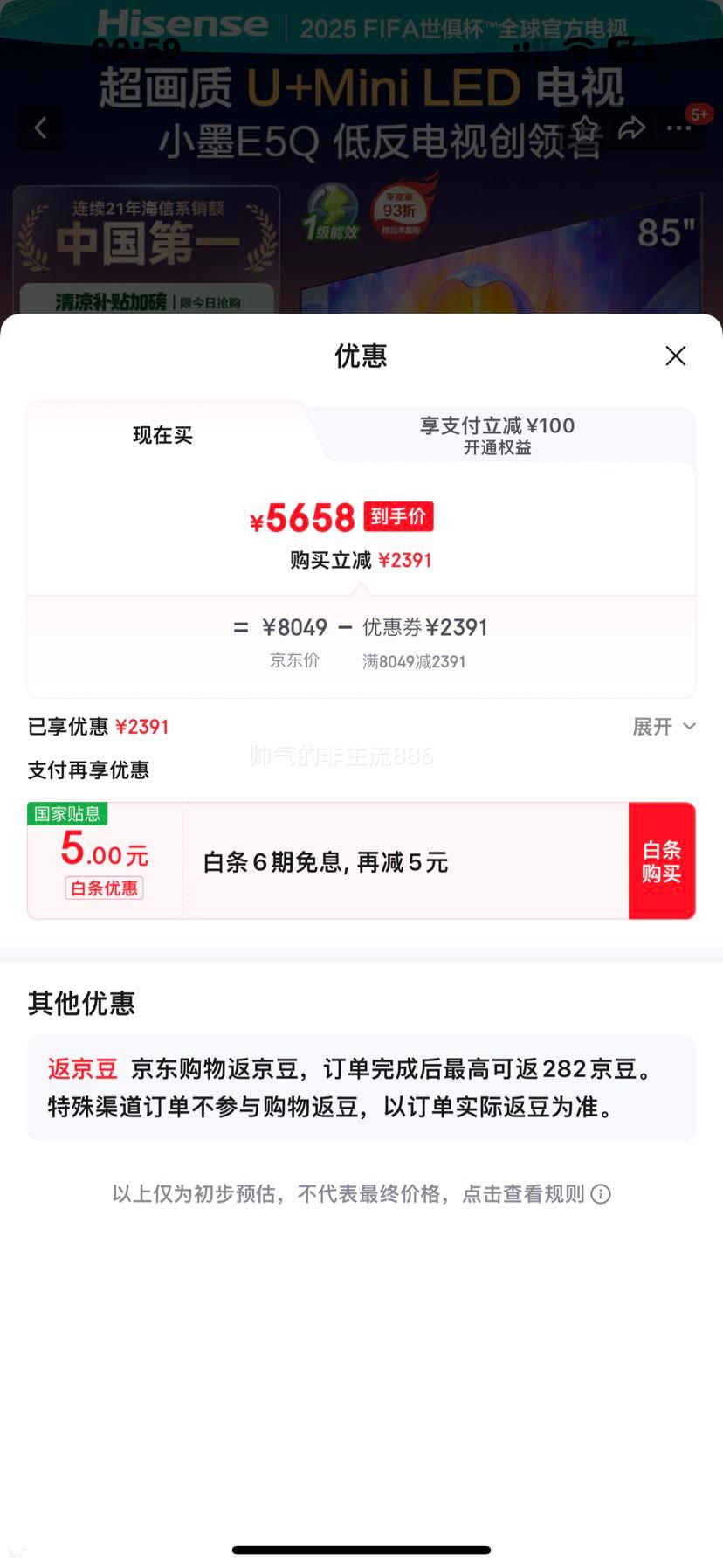The width and height of the screenshot is (723, 1568).
Task: Tap the red 白条购买 button
Action: point(661,860)
